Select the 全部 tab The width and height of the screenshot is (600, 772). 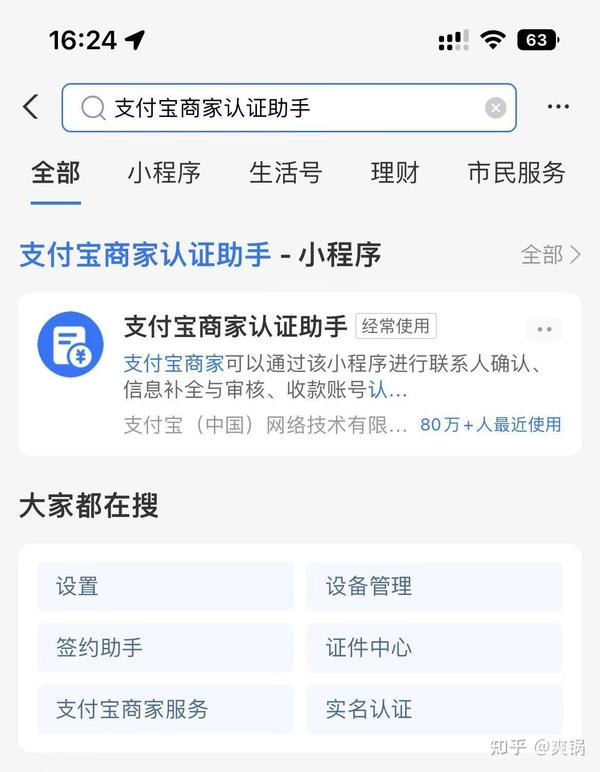[55, 172]
